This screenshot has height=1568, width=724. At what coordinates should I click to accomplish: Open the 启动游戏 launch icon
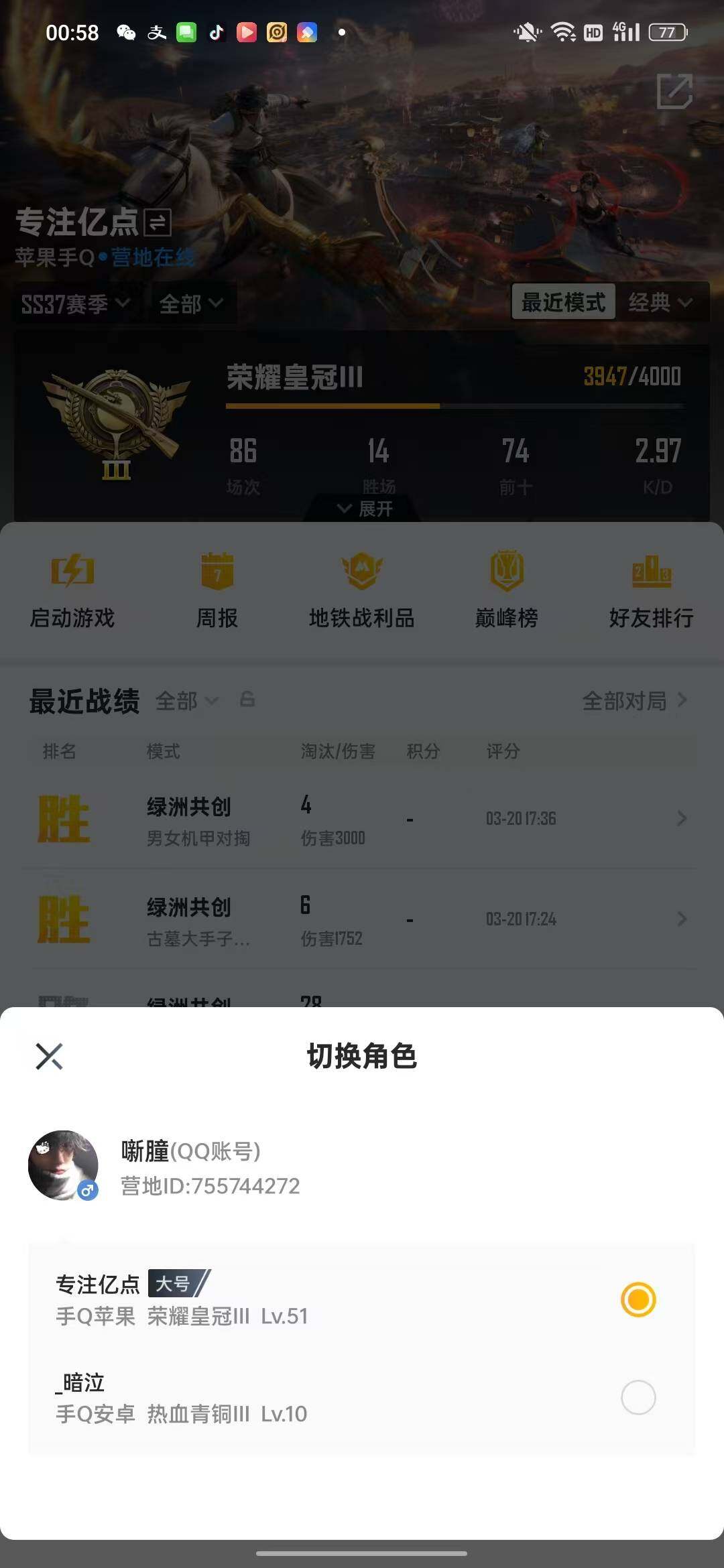pyautogui.click(x=72, y=590)
